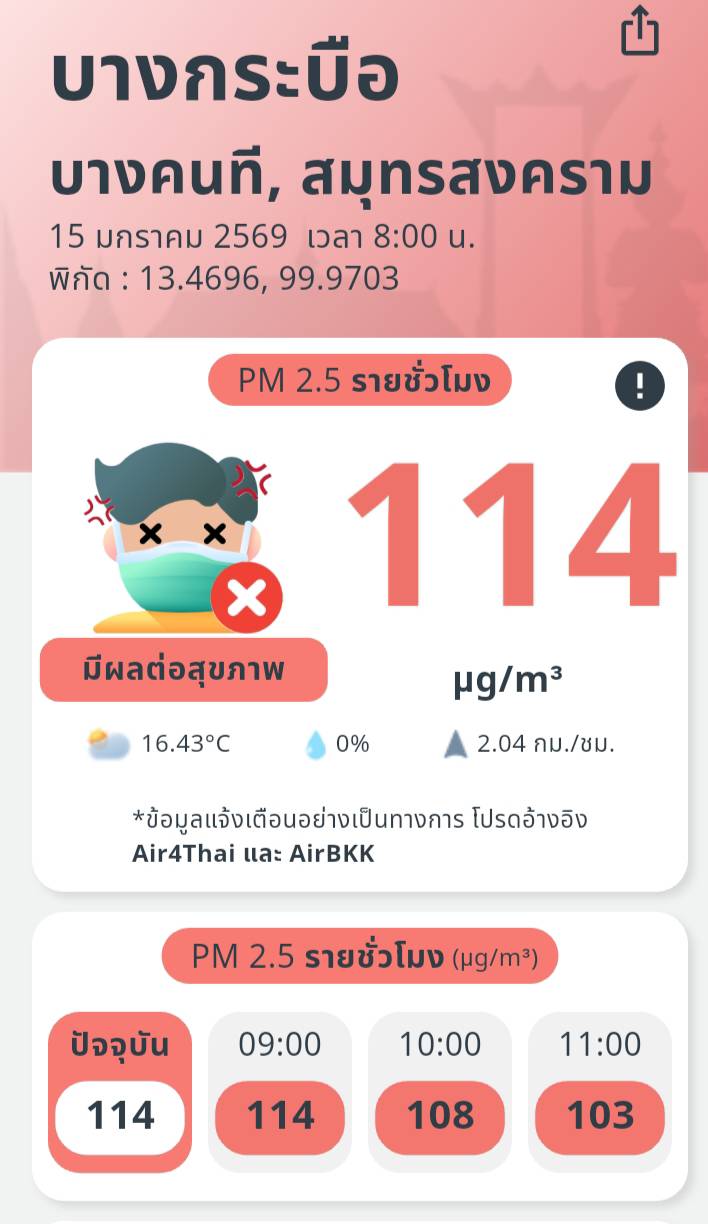This screenshot has width=708, height=1224.
Task: Share this air quality report
Action: point(640,33)
